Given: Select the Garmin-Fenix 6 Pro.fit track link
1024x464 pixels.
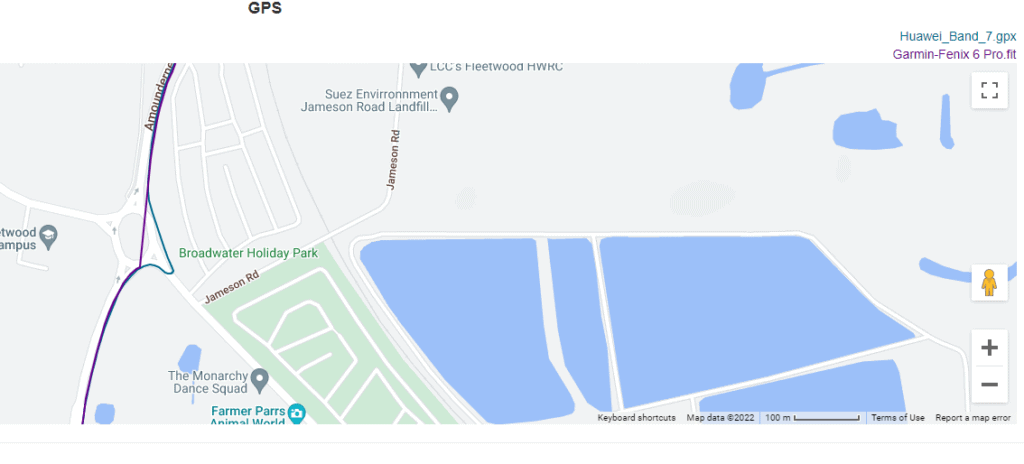Looking at the screenshot, I should click(953, 54).
